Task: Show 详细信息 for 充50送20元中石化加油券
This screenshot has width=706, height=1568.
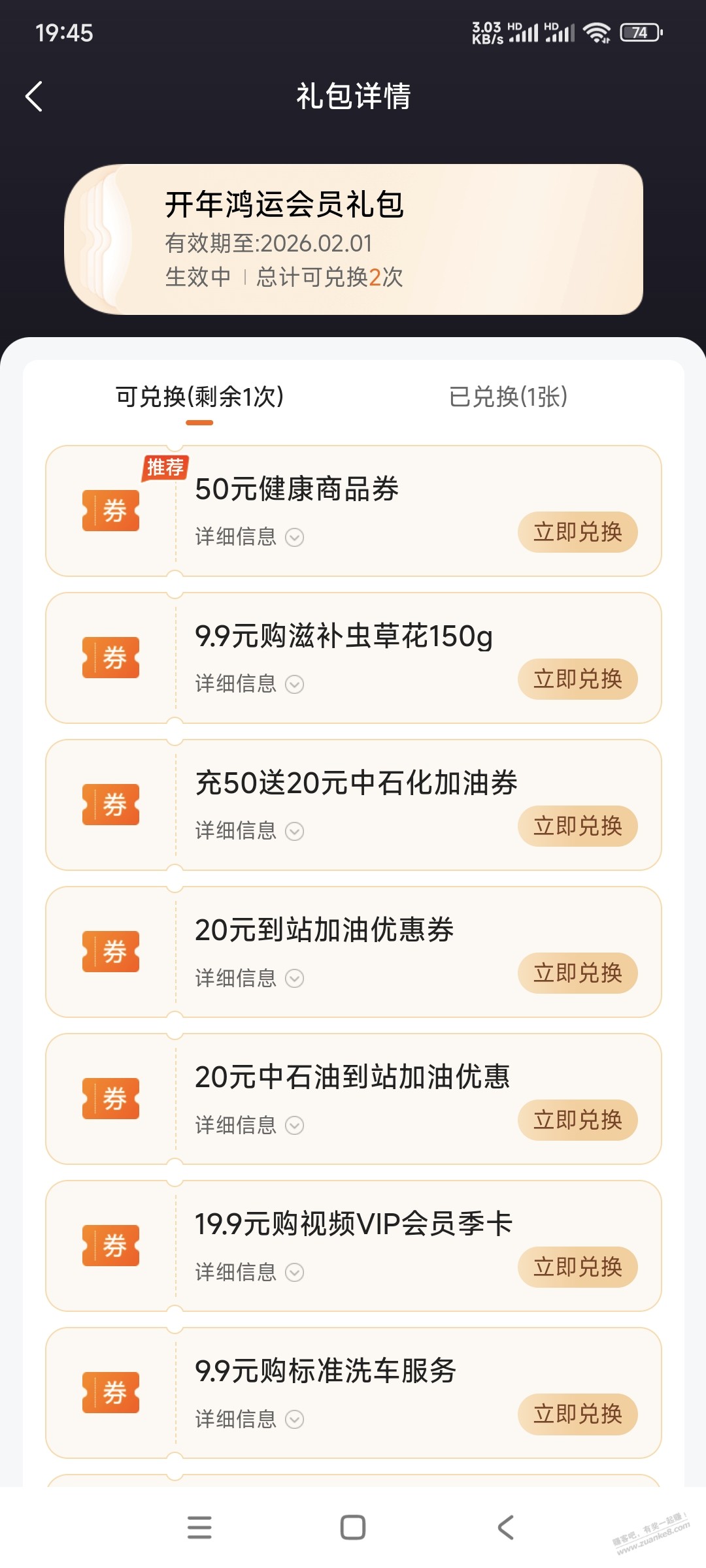Action: (x=249, y=831)
